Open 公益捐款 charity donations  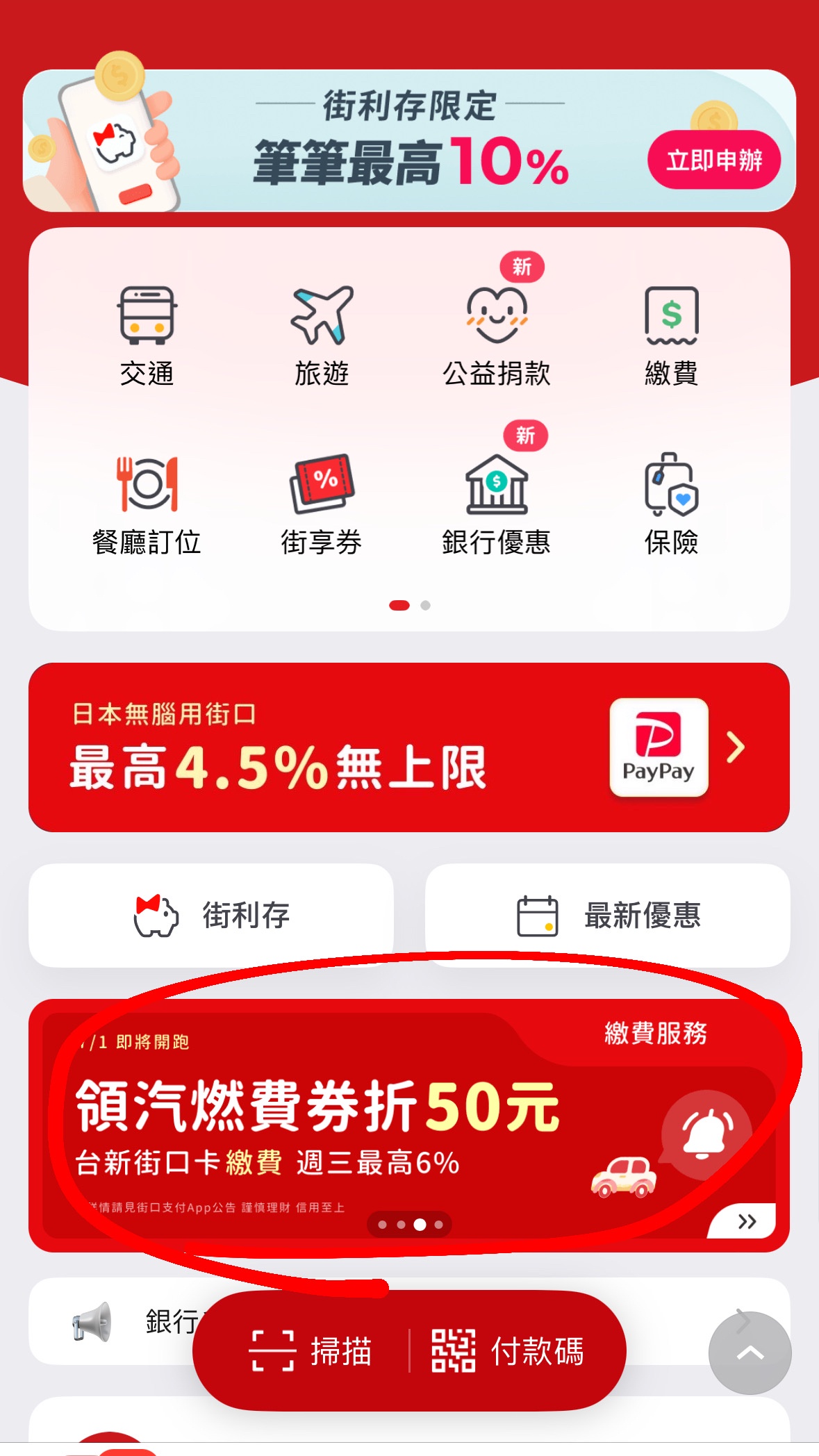496,335
